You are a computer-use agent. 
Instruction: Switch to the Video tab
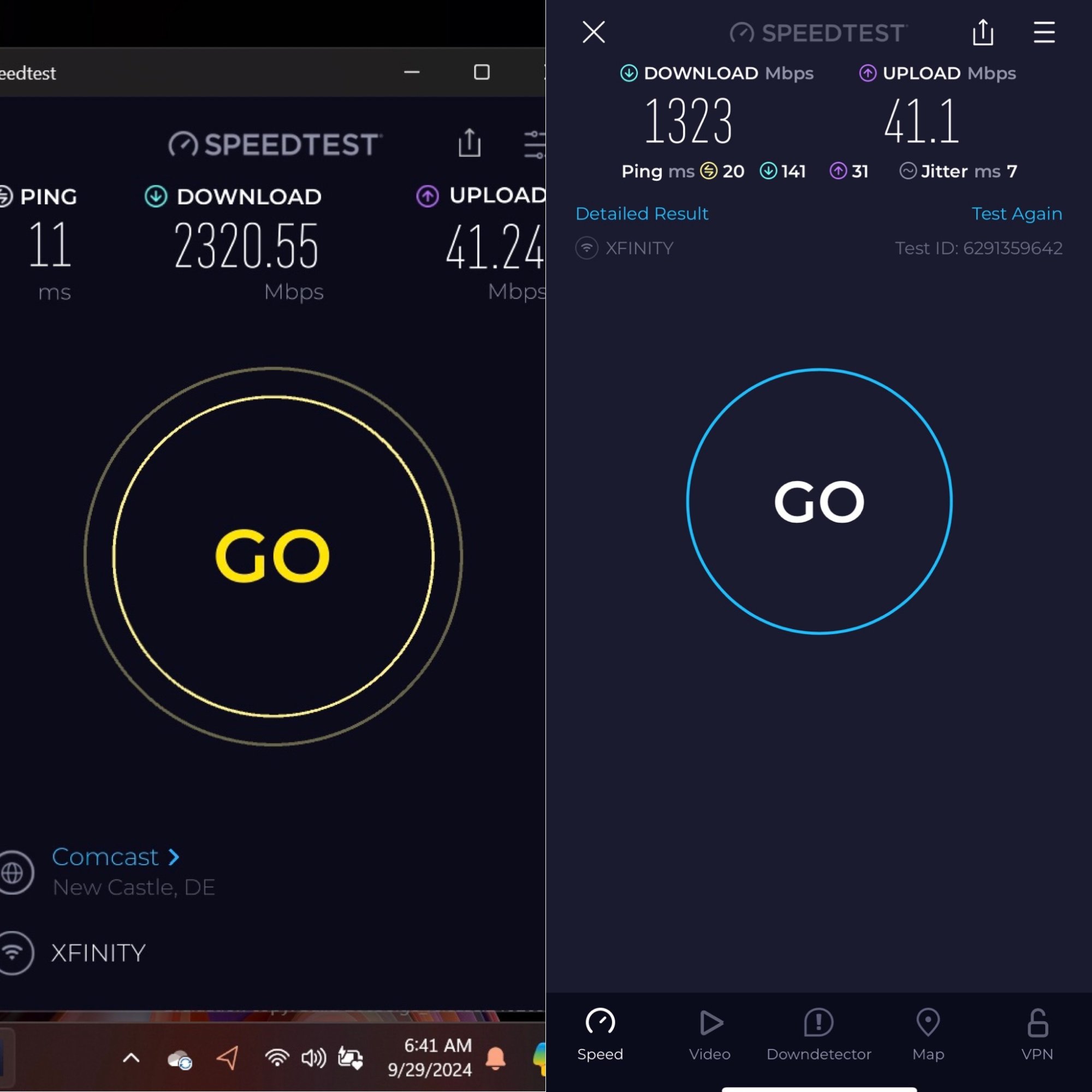pos(710,1035)
